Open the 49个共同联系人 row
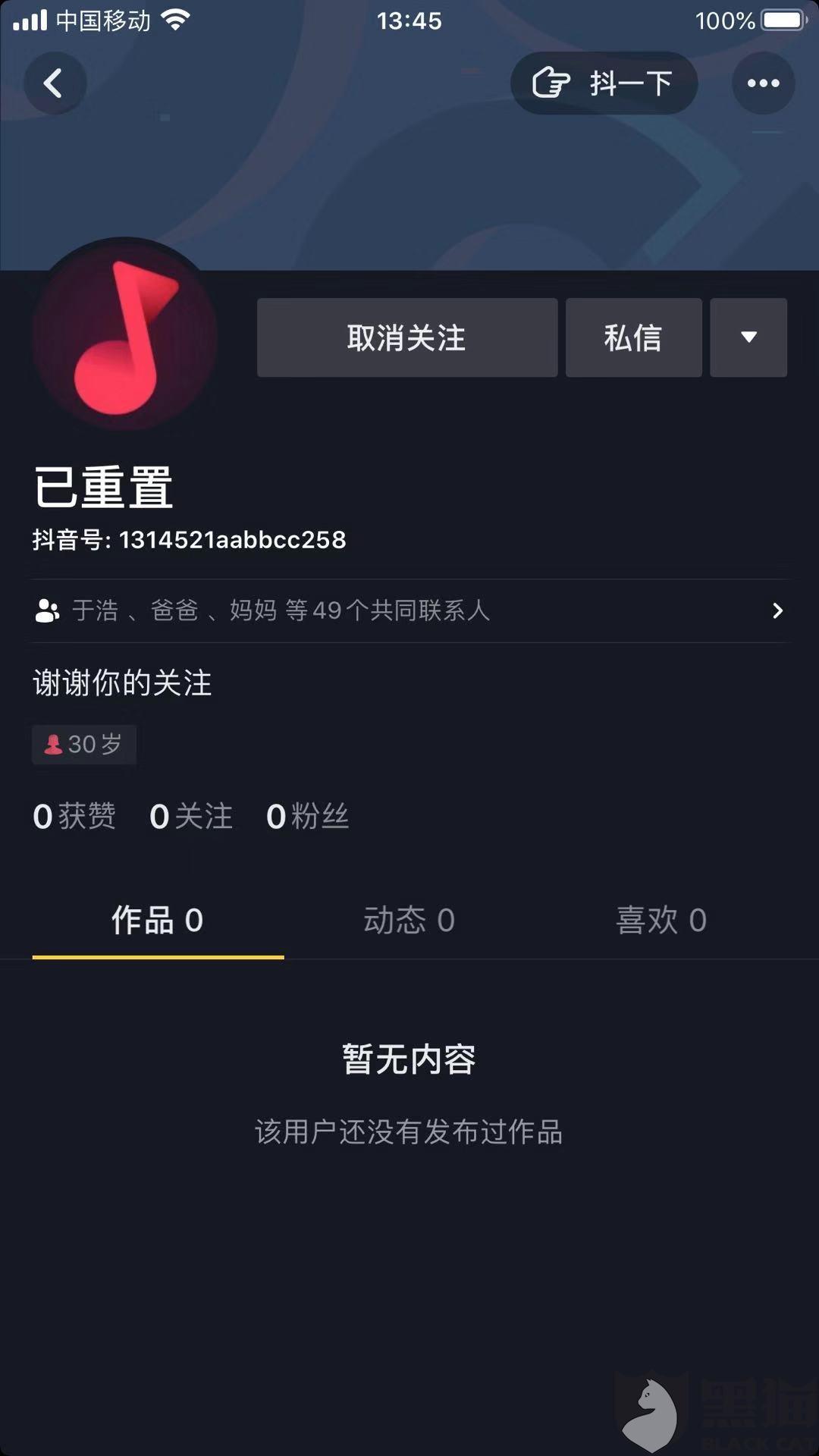819x1456 pixels. (x=409, y=610)
